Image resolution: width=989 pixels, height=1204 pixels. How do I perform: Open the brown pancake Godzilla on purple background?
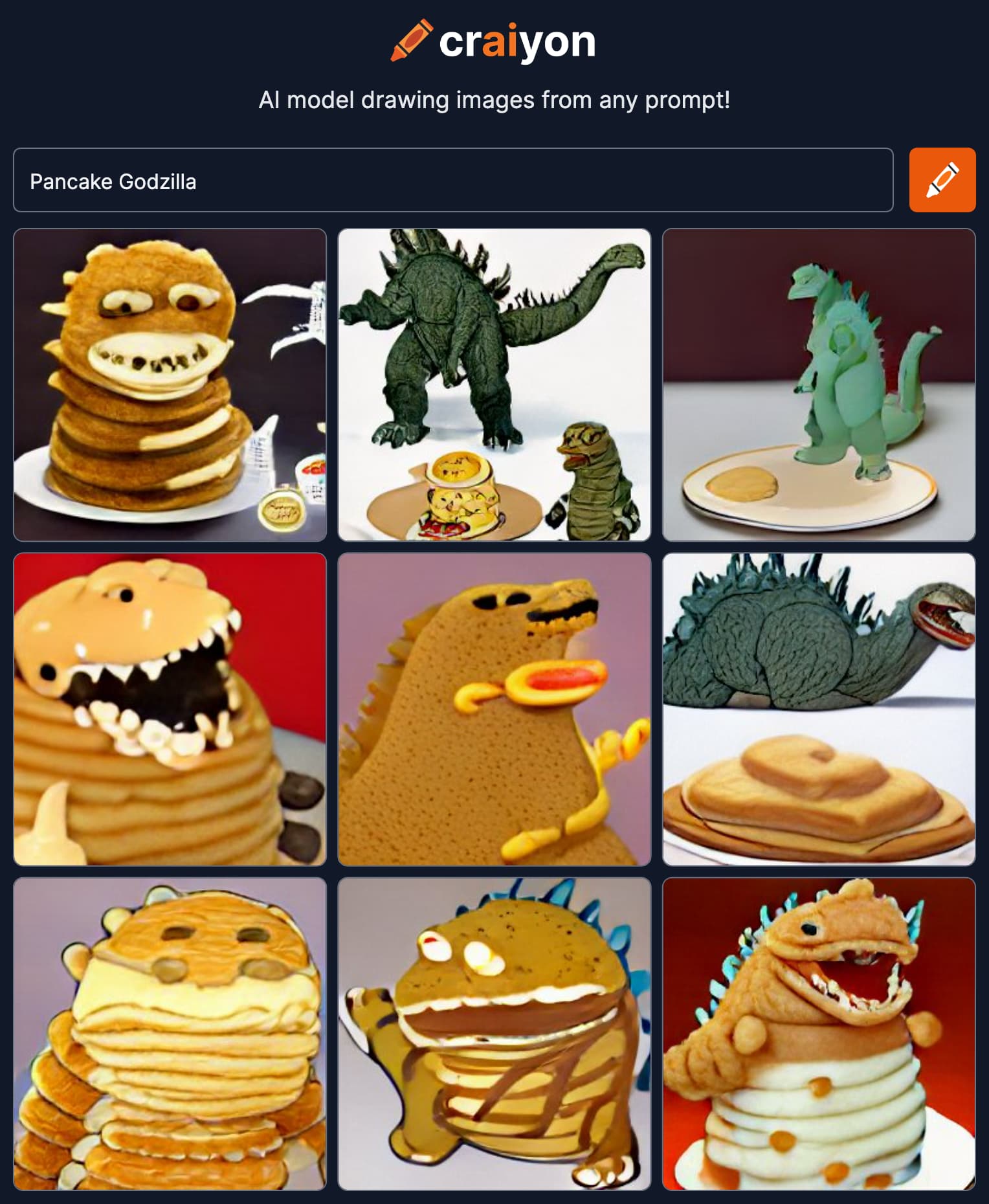coord(494,709)
